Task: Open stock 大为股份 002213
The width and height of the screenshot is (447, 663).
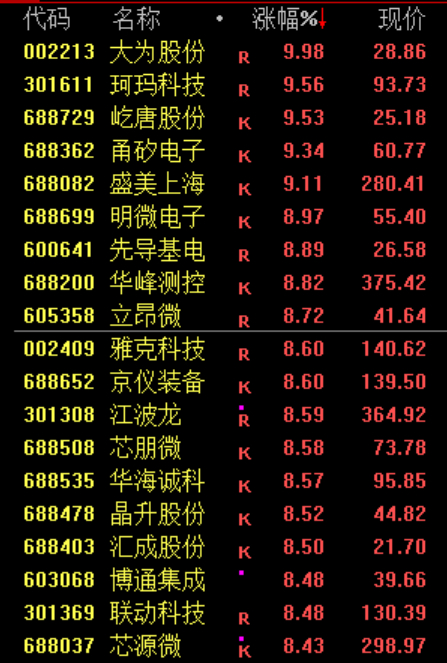Action: pyautogui.click(x=224, y=52)
